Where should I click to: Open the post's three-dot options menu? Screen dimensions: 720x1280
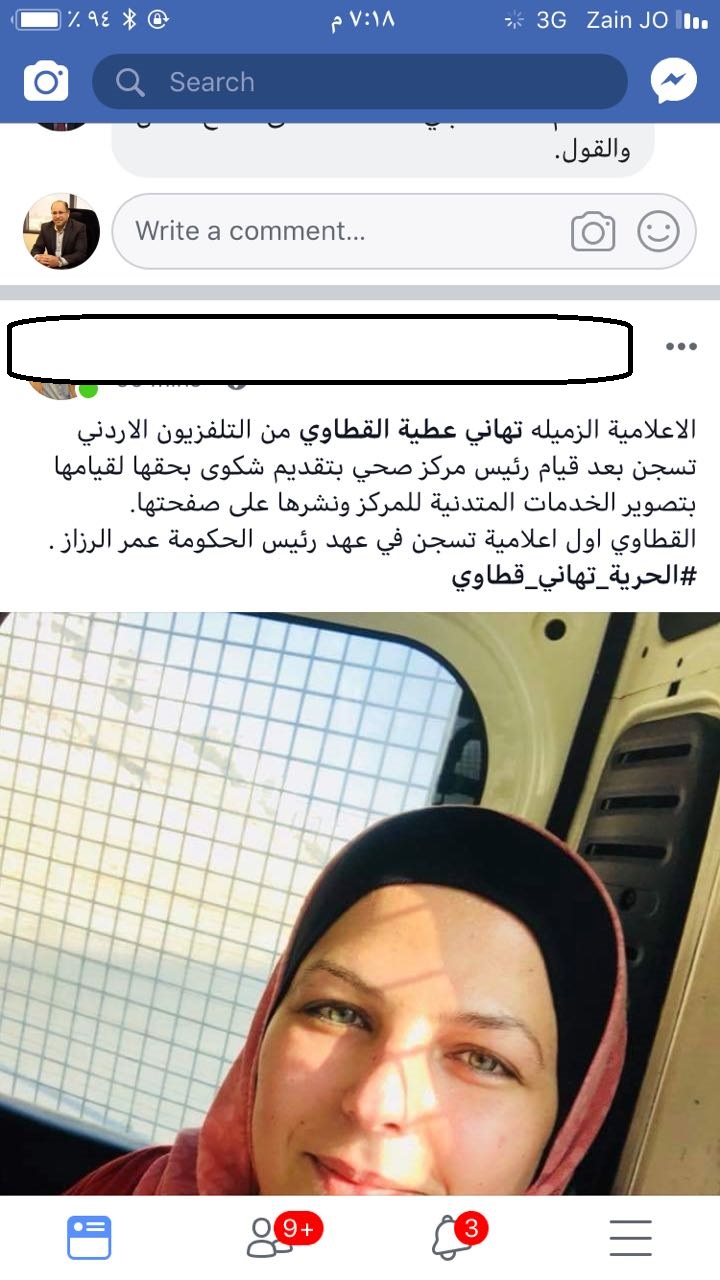point(681,347)
